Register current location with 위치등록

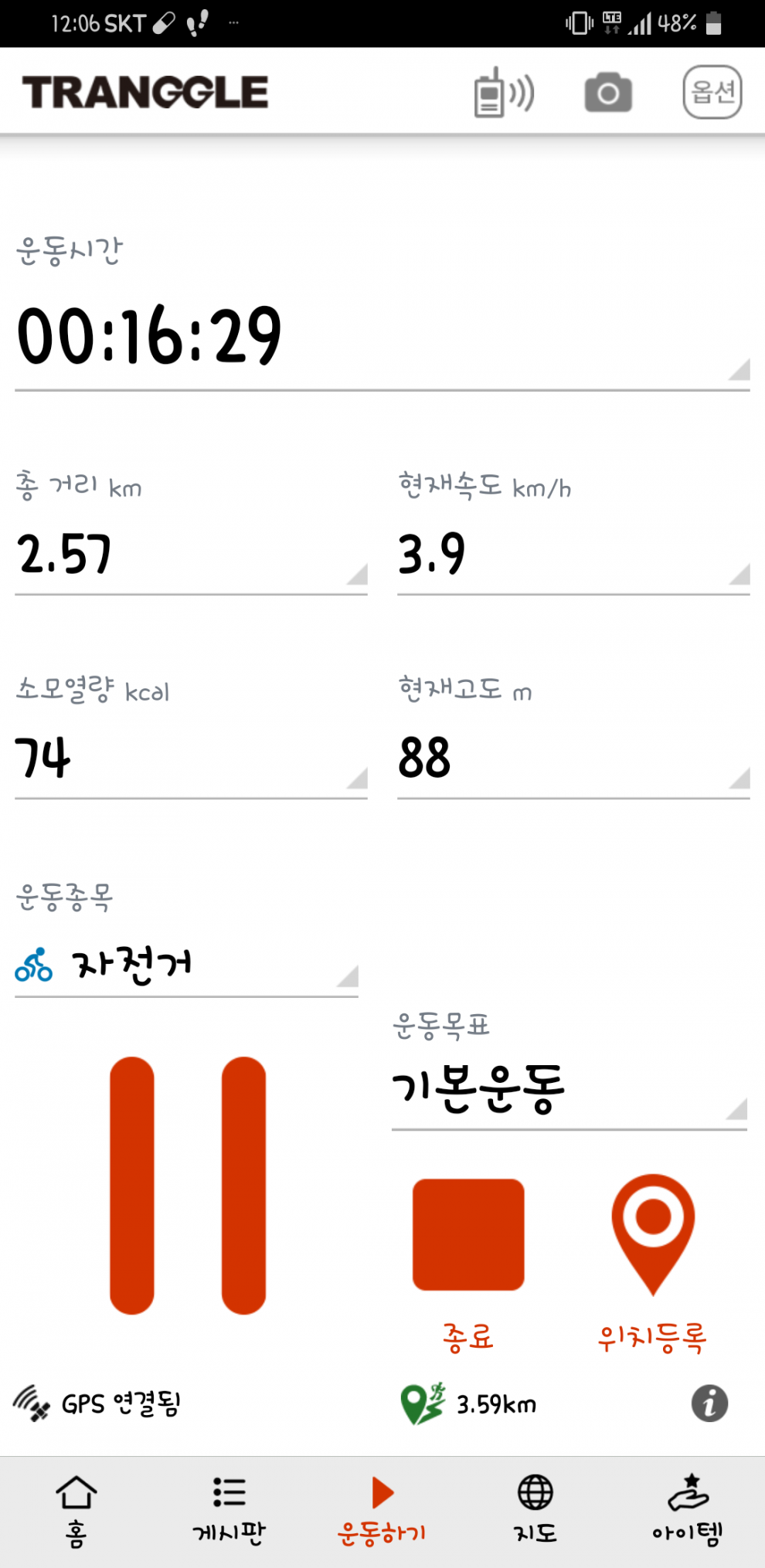(x=653, y=1234)
